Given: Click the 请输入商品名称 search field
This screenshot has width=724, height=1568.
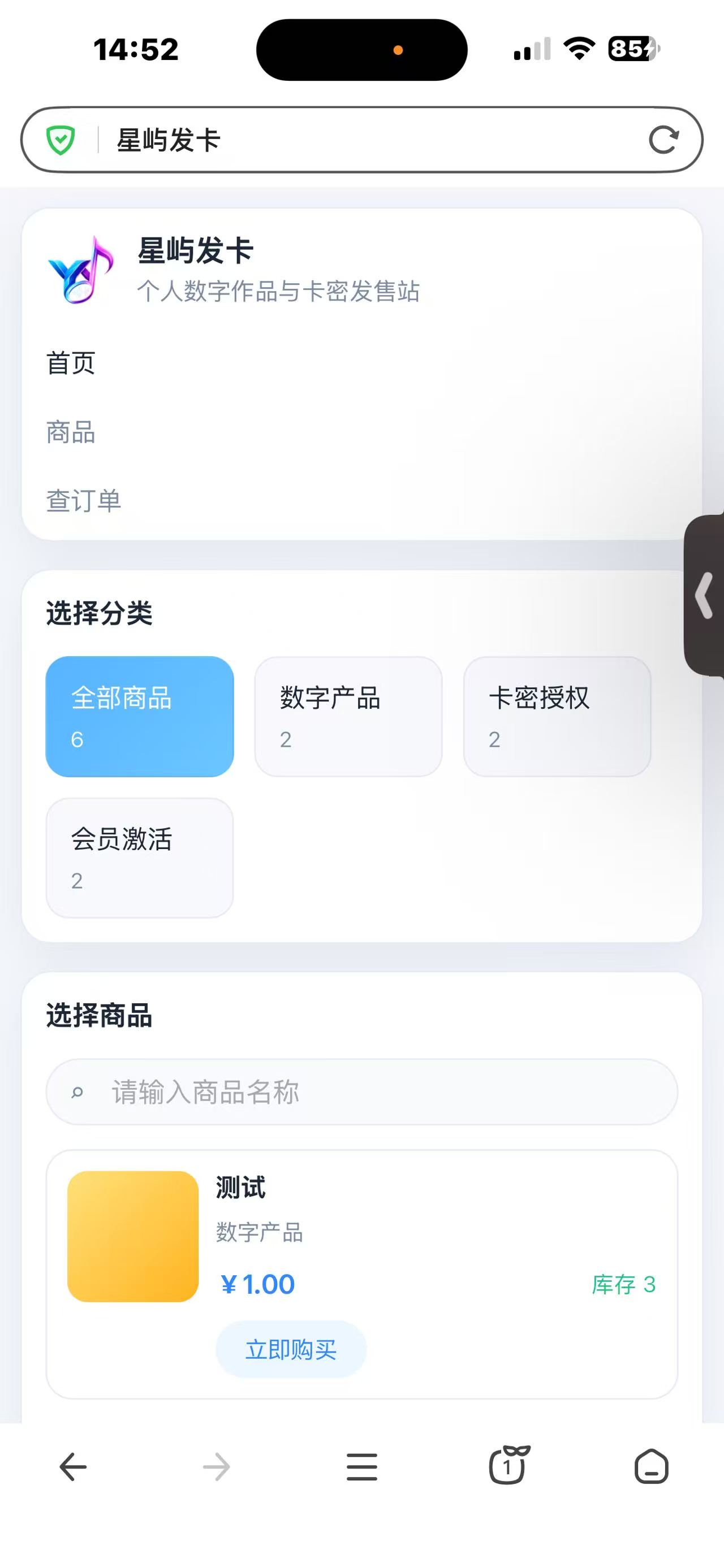Looking at the screenshot, I should (361, 1093).
